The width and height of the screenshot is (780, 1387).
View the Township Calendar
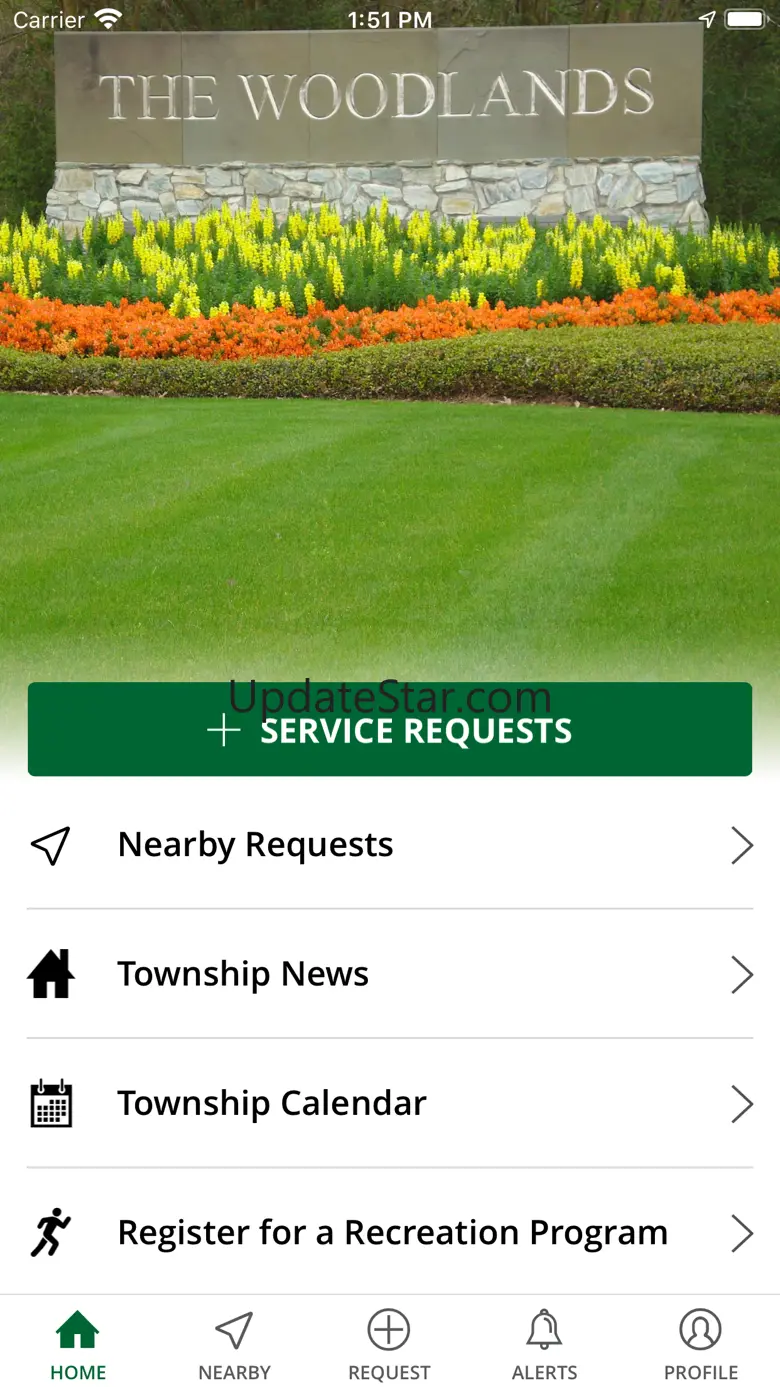coord(390,1103)
